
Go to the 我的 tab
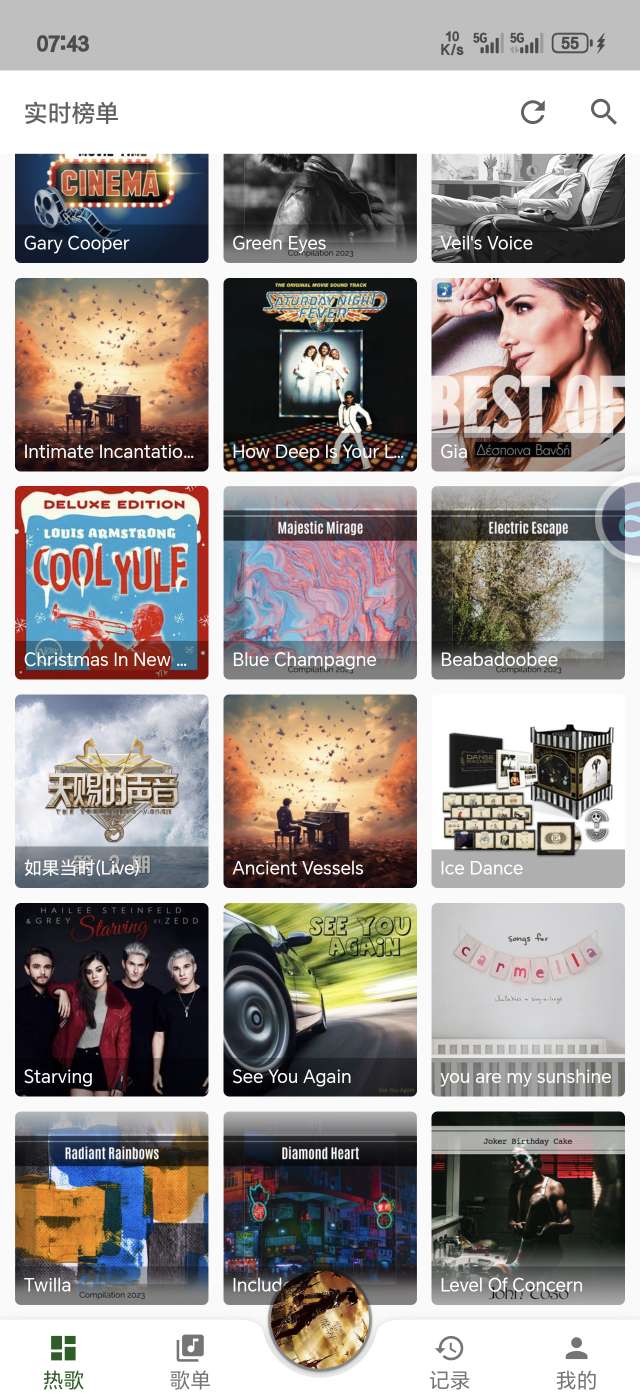coord(576,1361)
